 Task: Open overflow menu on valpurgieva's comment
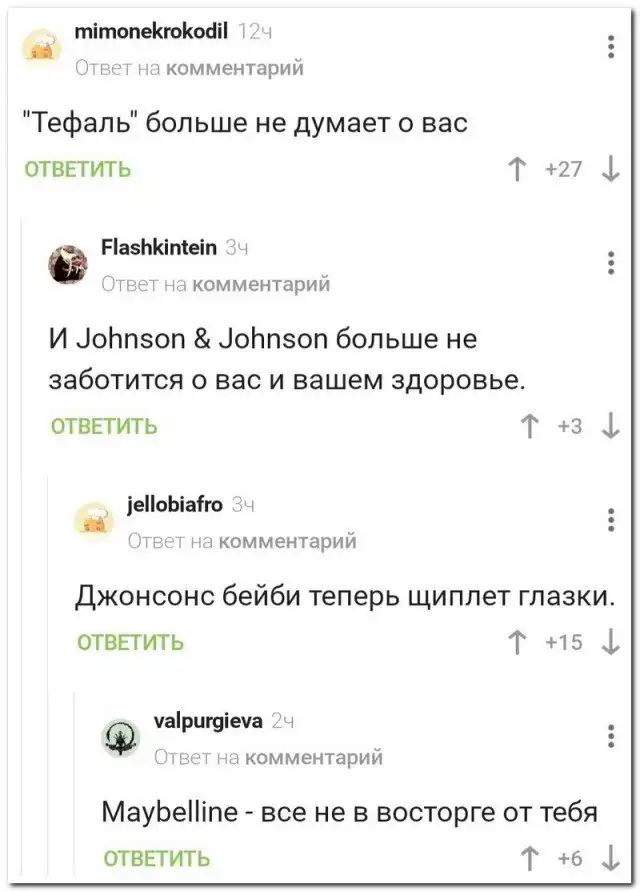611,737
